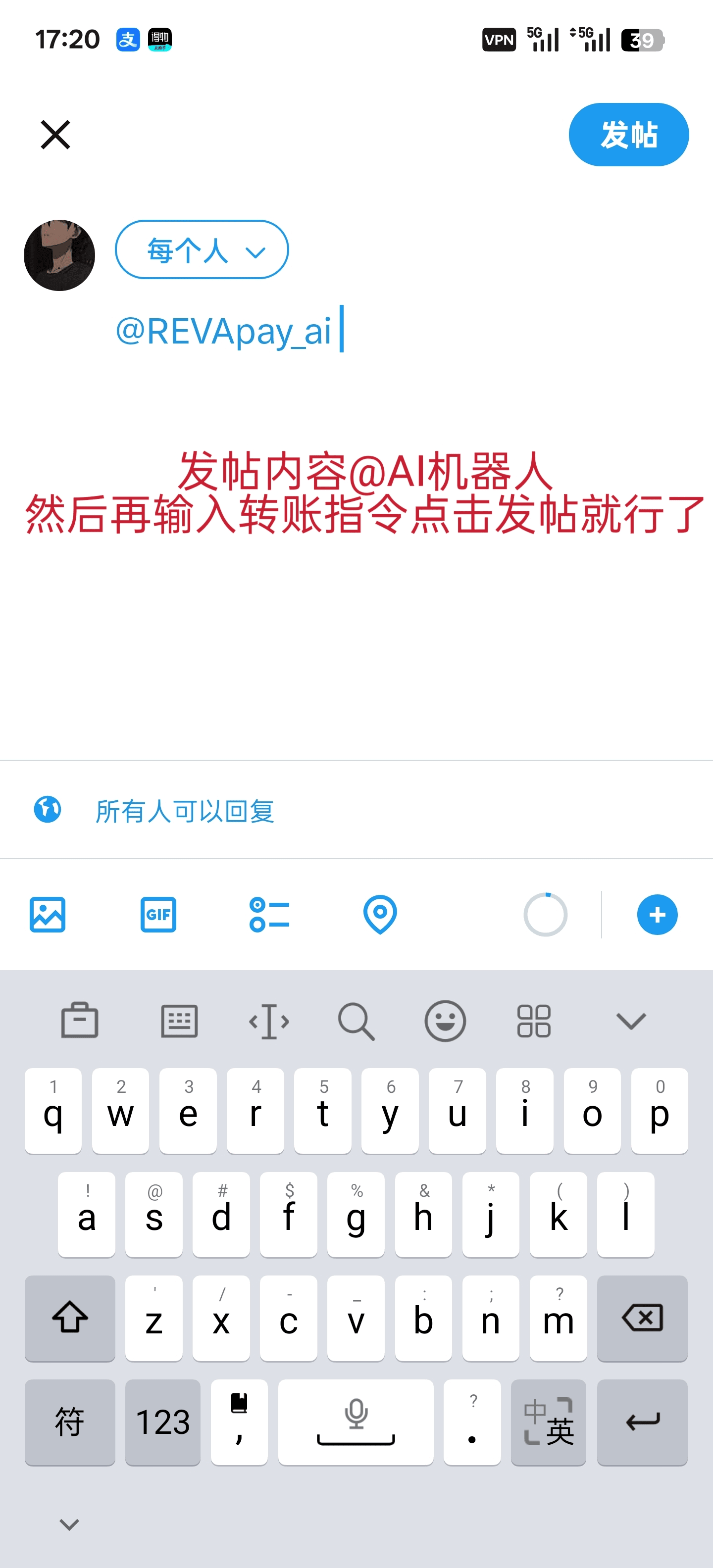The image size is (713, 1568).
Task: Add a location tag
Action: (x=380, y=914)
